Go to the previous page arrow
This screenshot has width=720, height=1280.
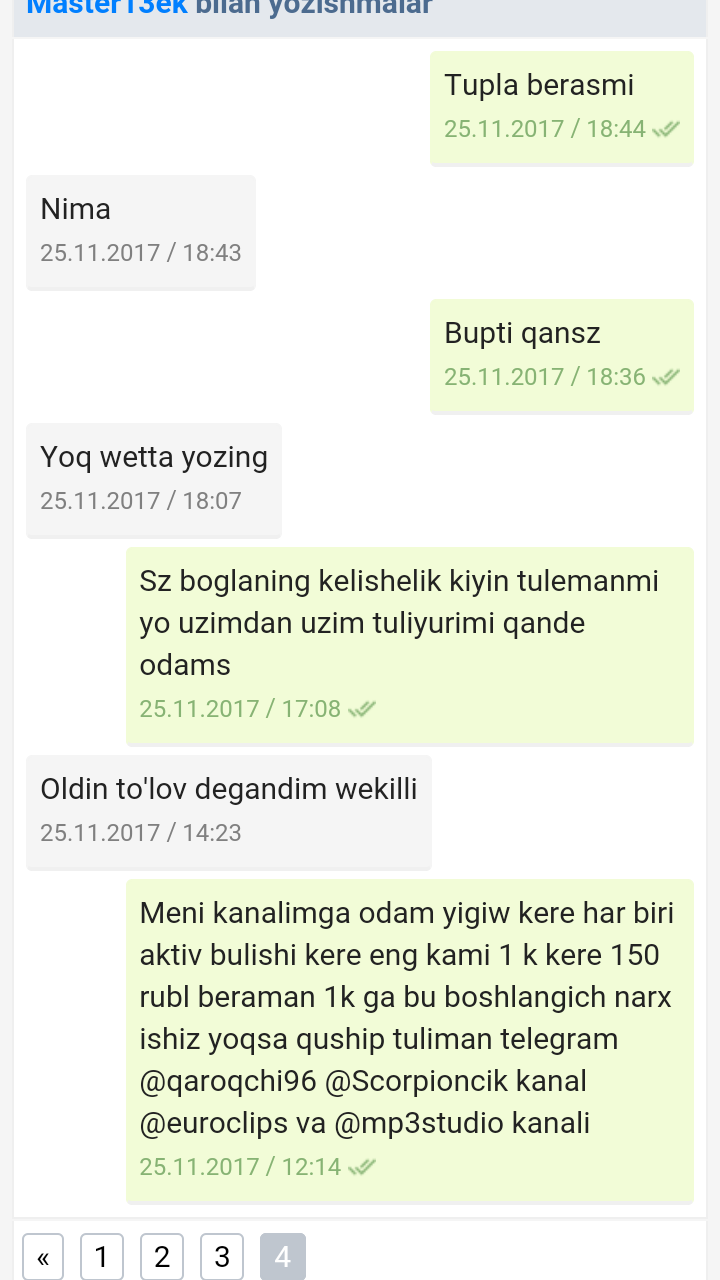(x=43, y=1257)
